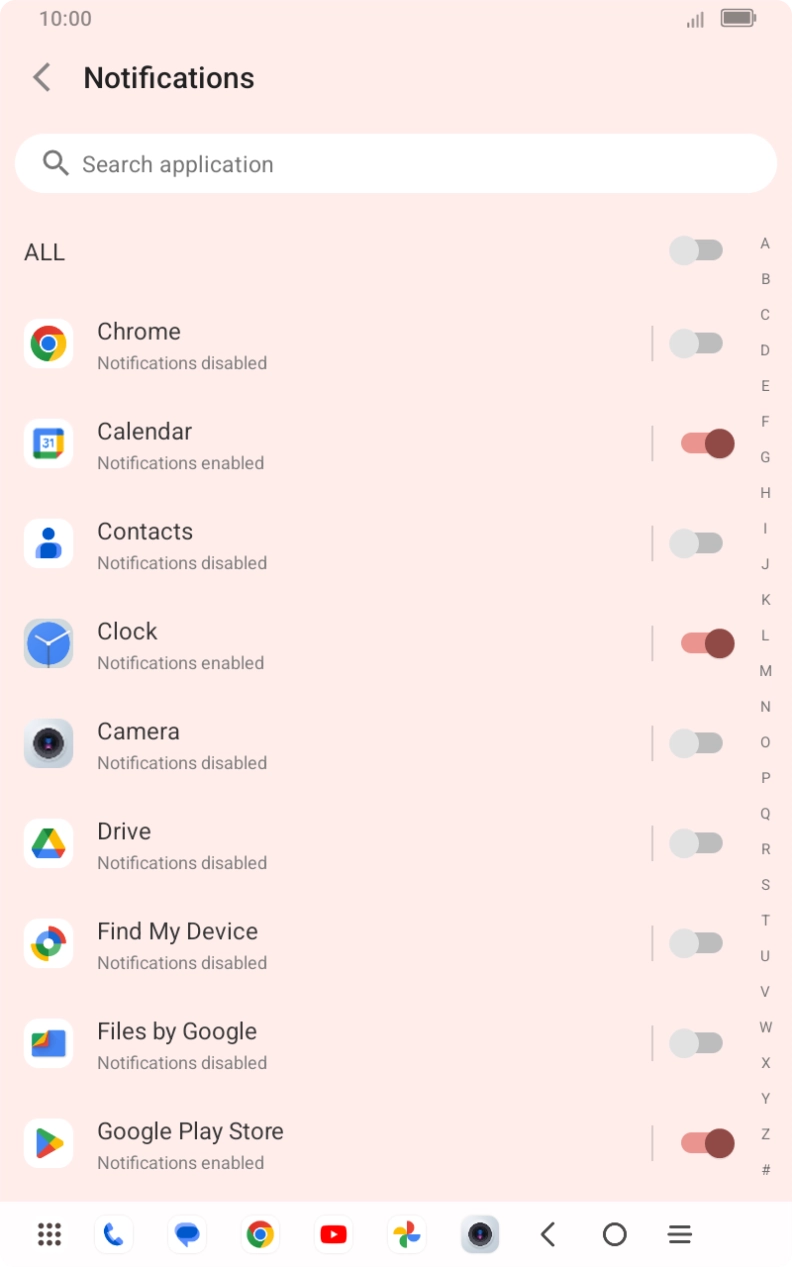This screenshot has width=792, height=1267.
Task: Launch YouTube from the dock
Action: [x=333, y=1234]
